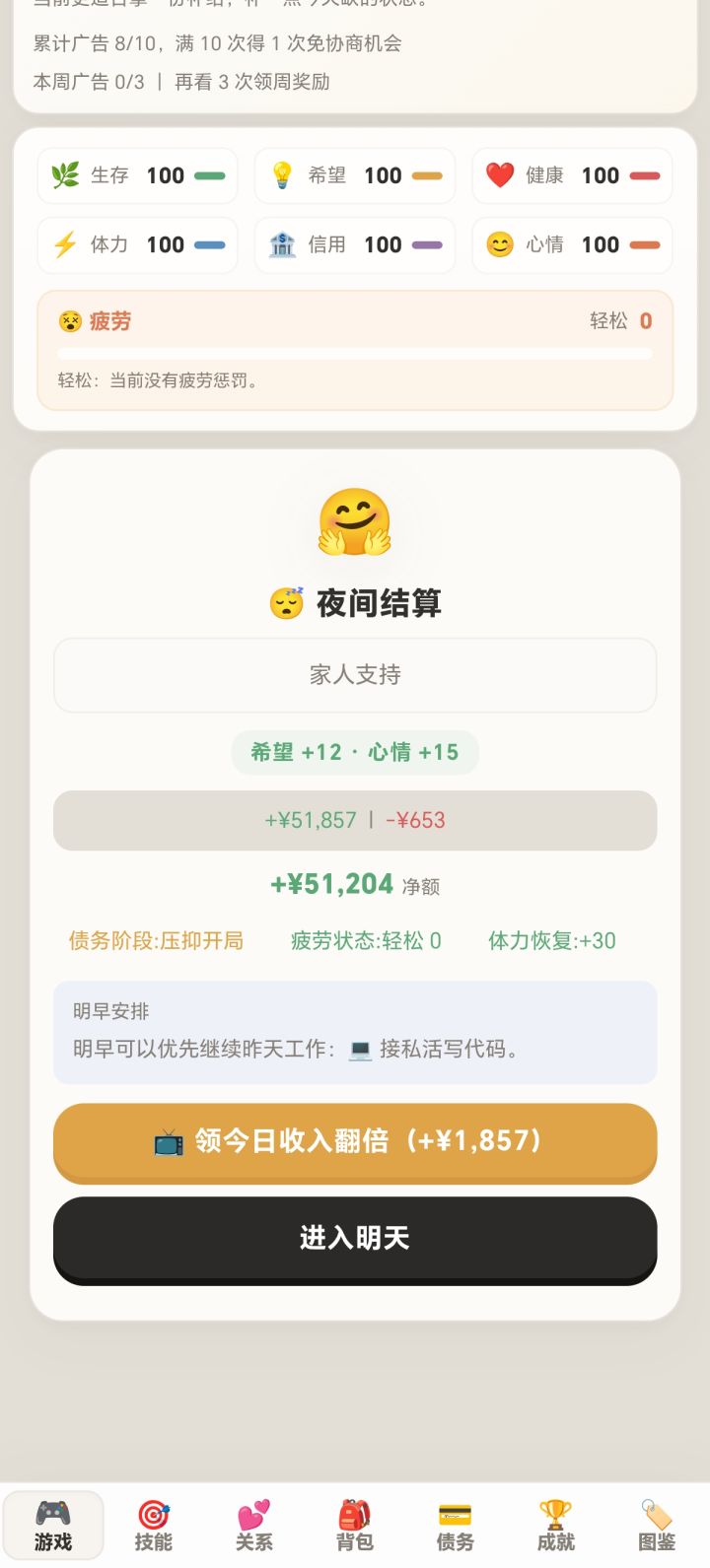
Task: Switch to the 游戏 tab
Action: click(53, 1526)
